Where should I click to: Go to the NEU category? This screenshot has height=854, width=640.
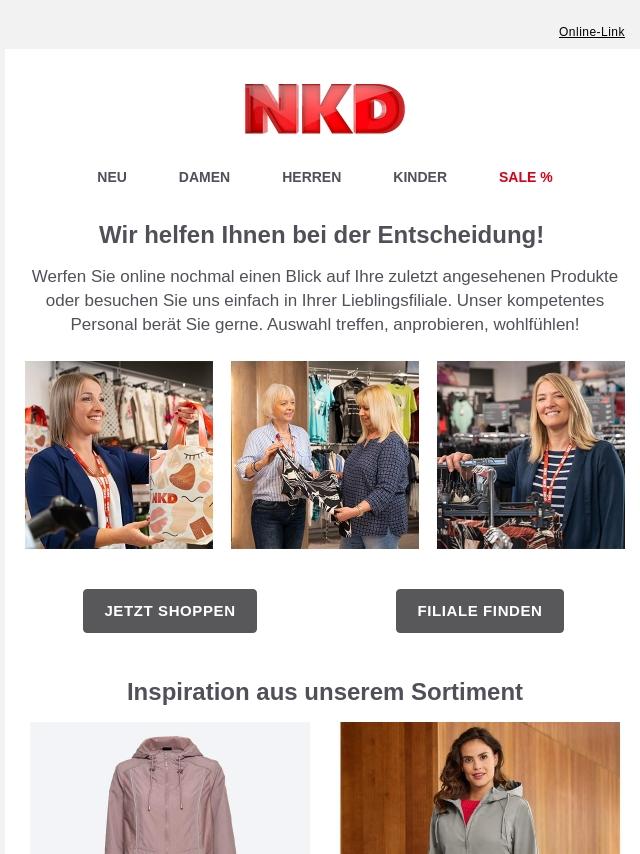coord(112,177)
